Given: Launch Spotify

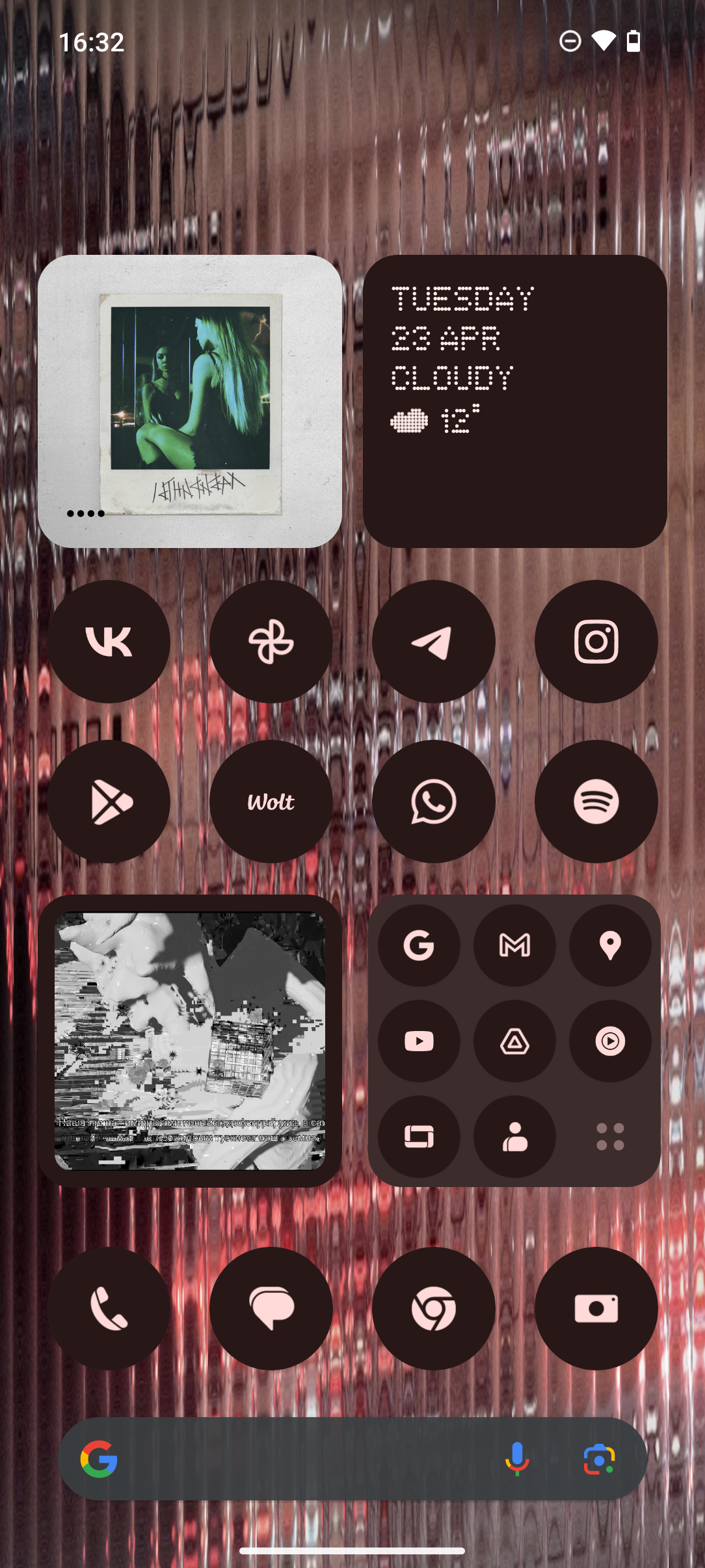Looking at the screenshot, I should pos(596,802).
